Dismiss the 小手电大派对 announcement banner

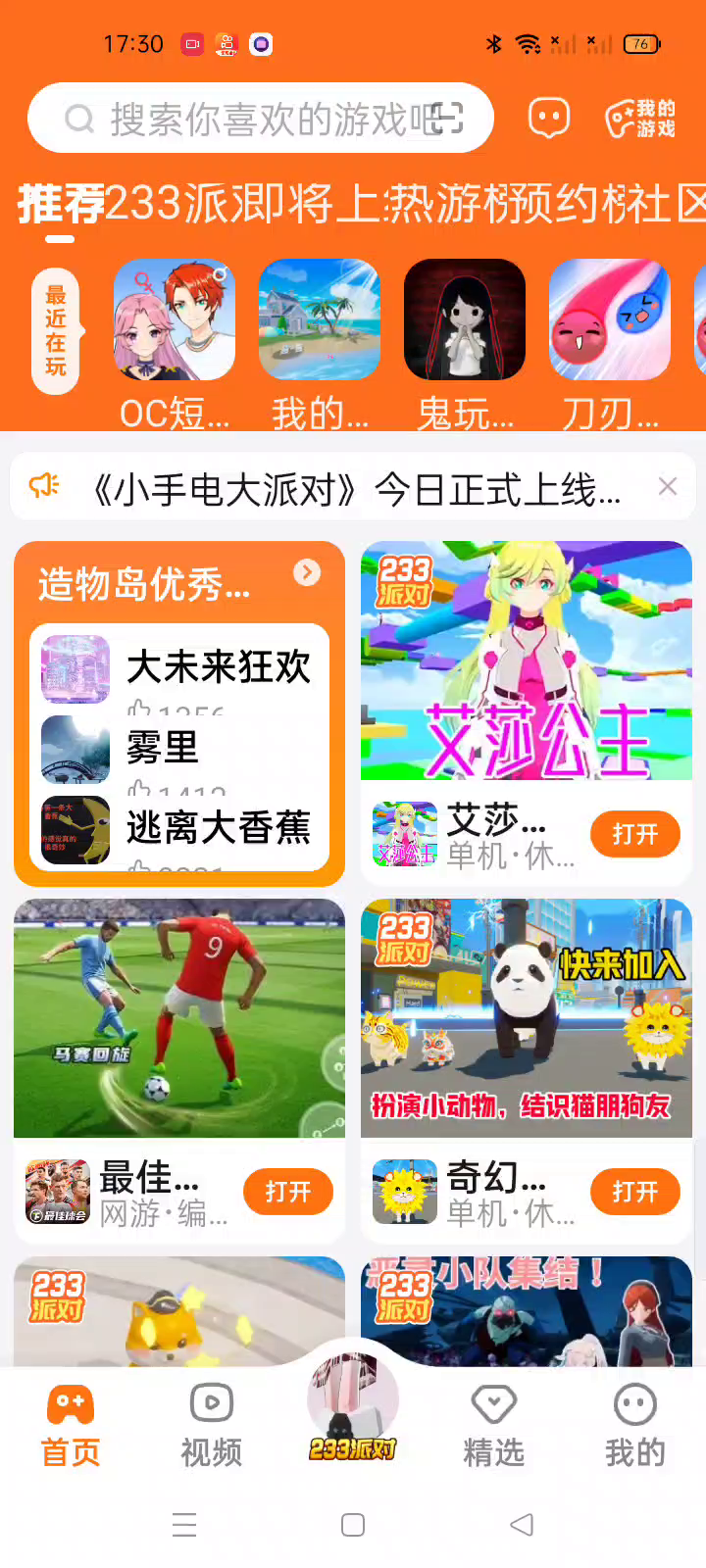(668, 486)
